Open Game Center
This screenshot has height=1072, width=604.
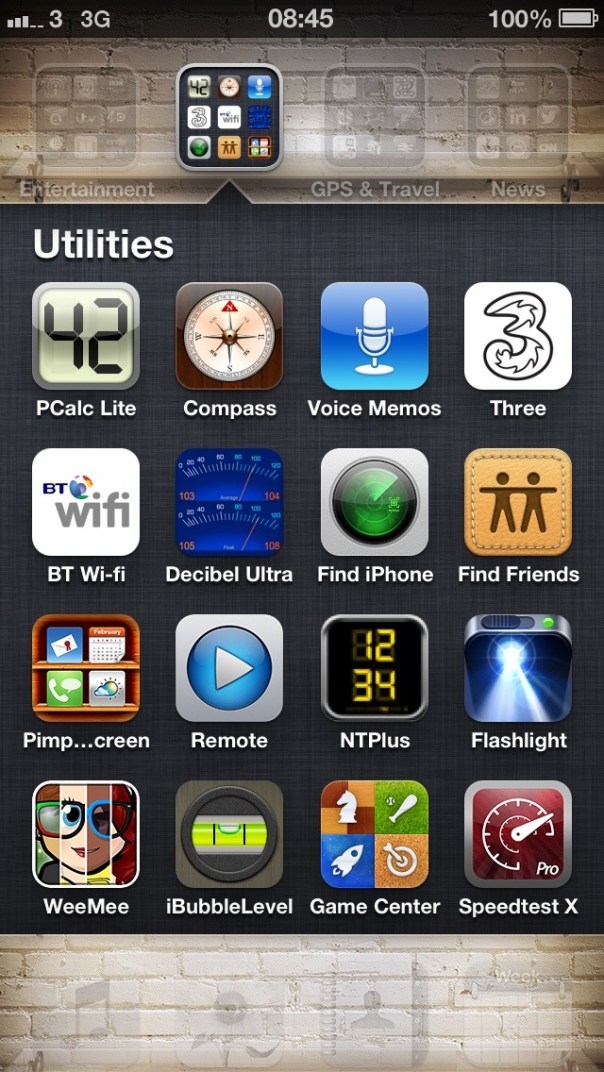(374, 834)
